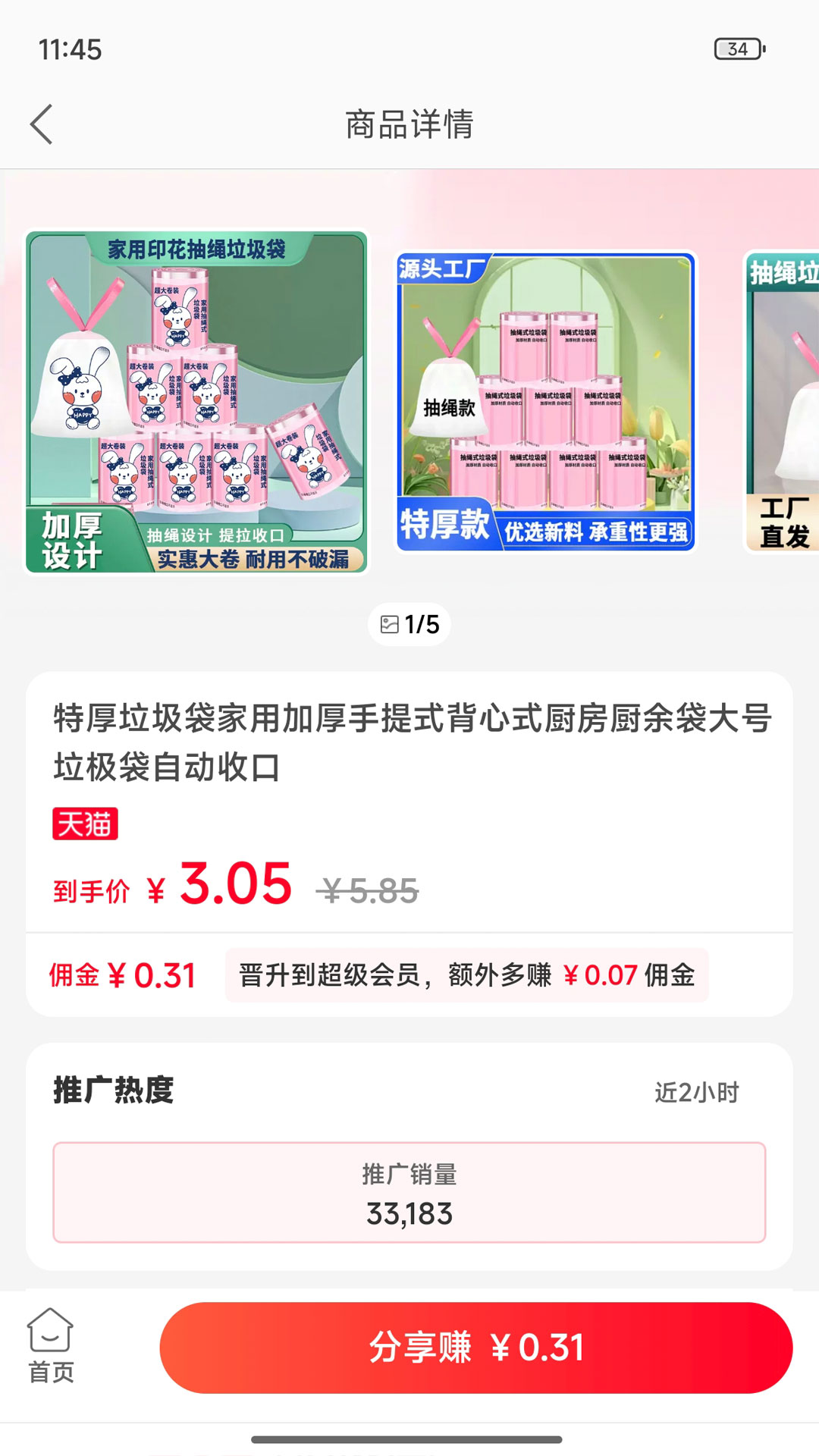819x1456 pixels.
Task: Tap the 晋升到超级会员 extra commission banner
Action: click(x=466, y=975)
